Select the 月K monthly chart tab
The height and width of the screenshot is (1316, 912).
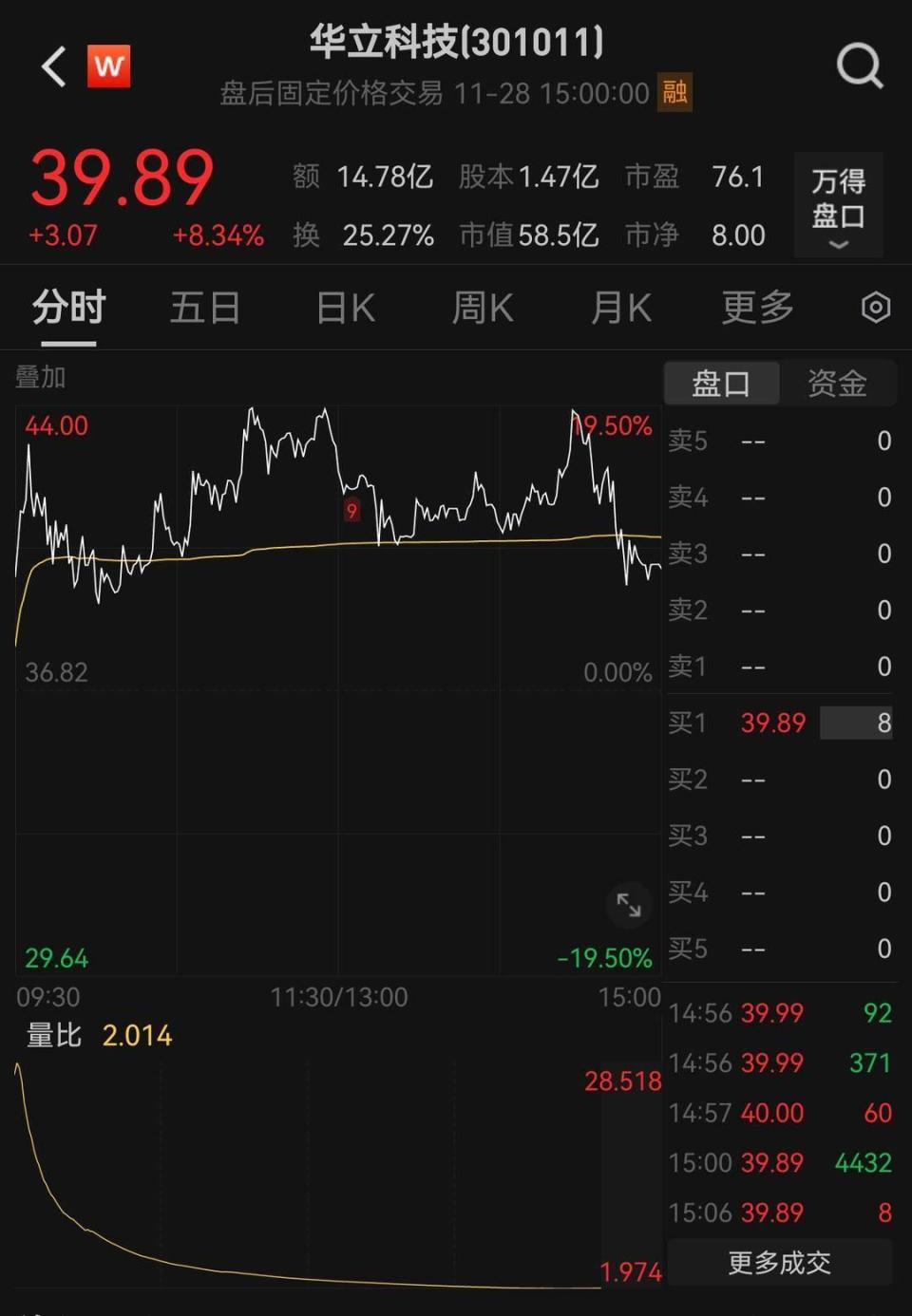point(619,308)
